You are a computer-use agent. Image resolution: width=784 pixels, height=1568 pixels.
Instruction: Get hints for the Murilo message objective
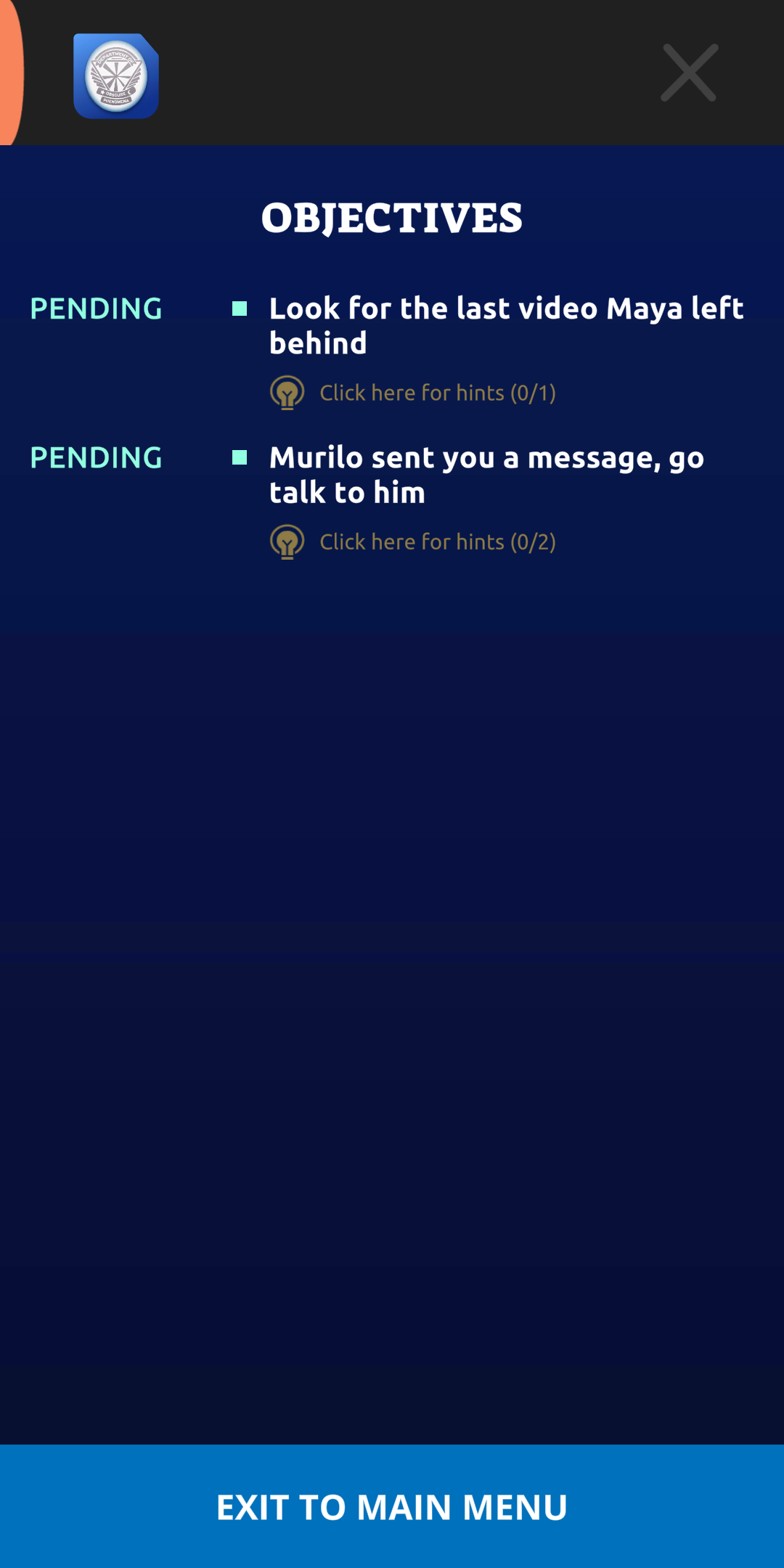(412, 542)
